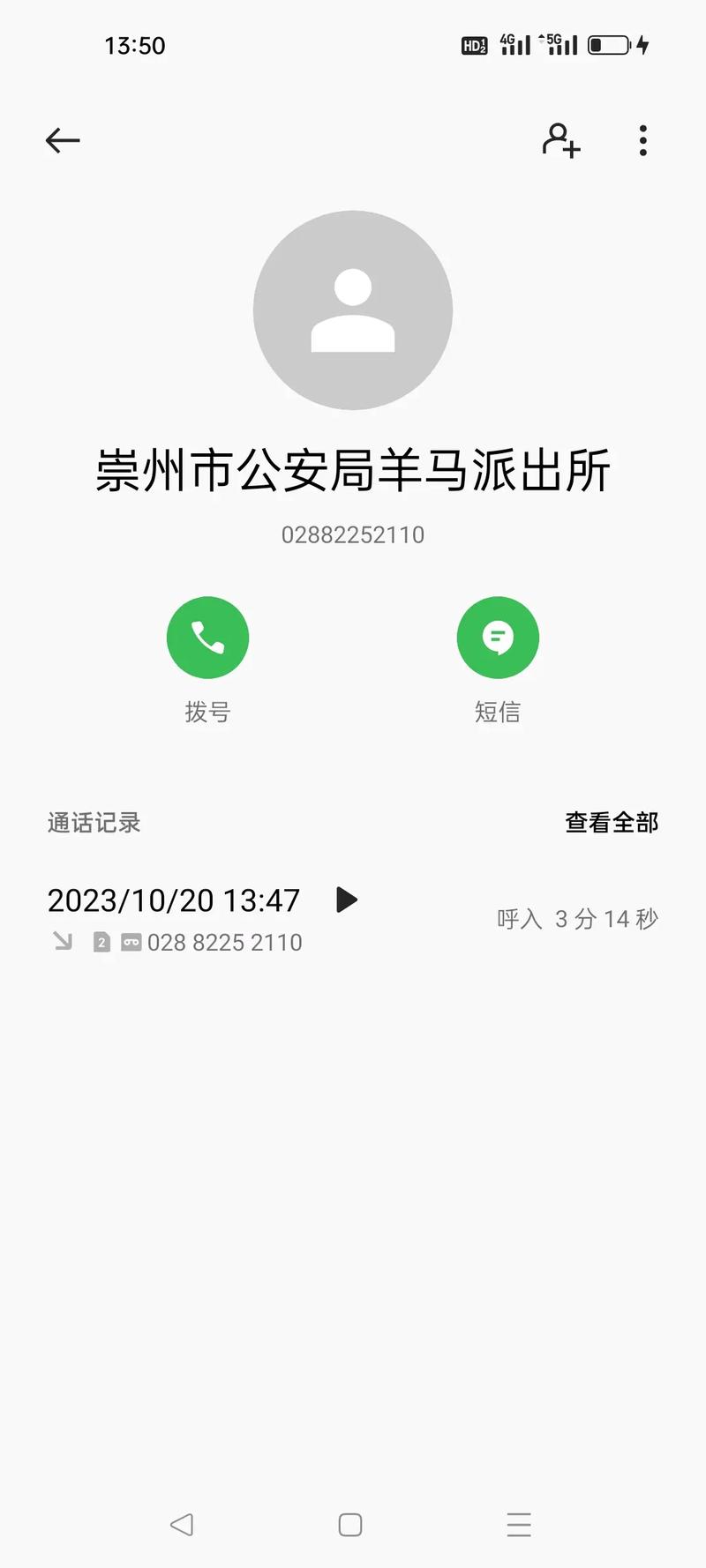706x1568 pixels.
Task: Tap the contact name 崇州市公安局羊马派出所
Action: click(x=352, y=470)
